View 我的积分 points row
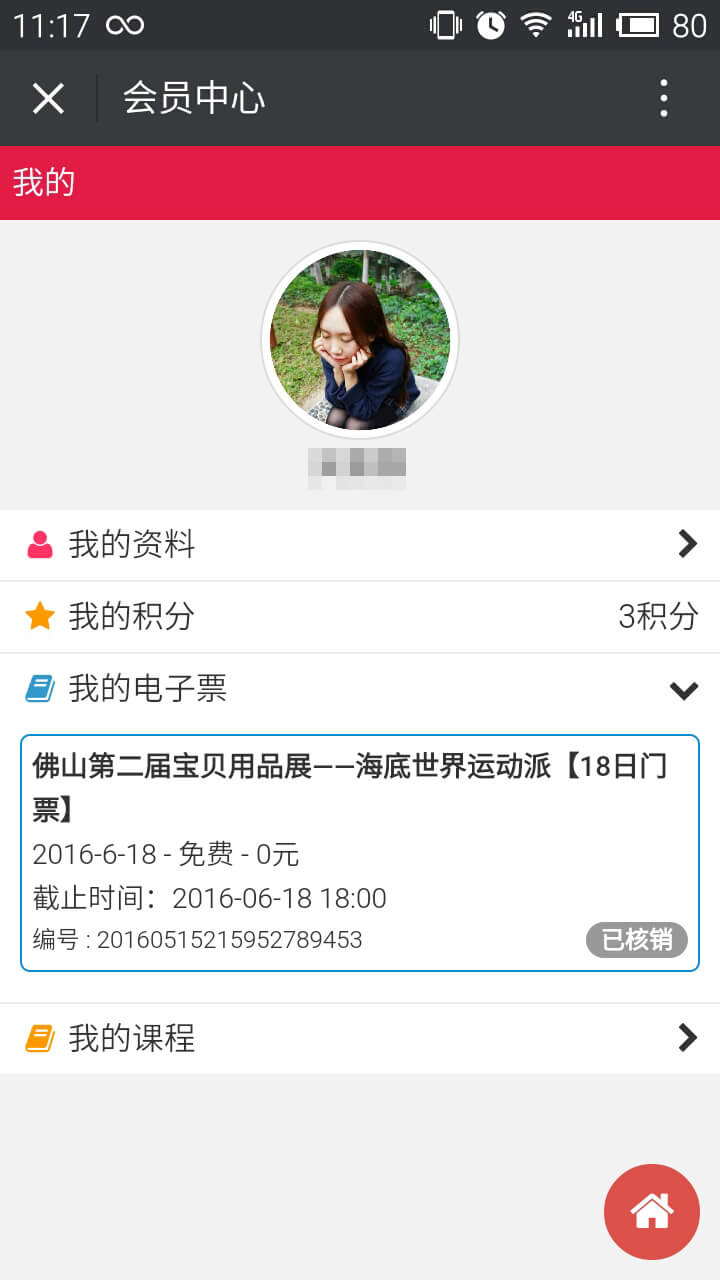This screenshot has height=1280, width=720. coord(360,617)
